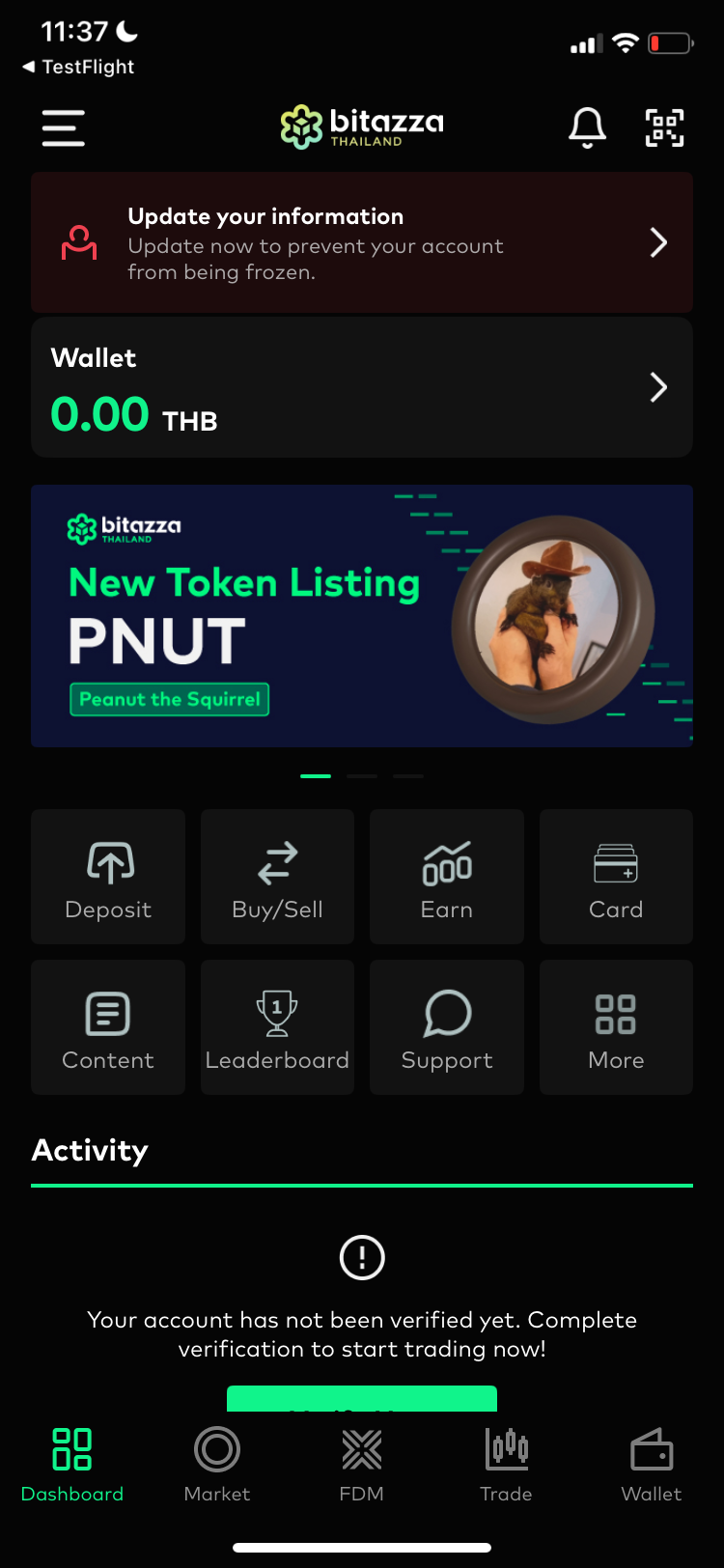This screenshot has width=724, height=1568.
Task: Open the Wallet balance card
Action: tap(362, 387)
